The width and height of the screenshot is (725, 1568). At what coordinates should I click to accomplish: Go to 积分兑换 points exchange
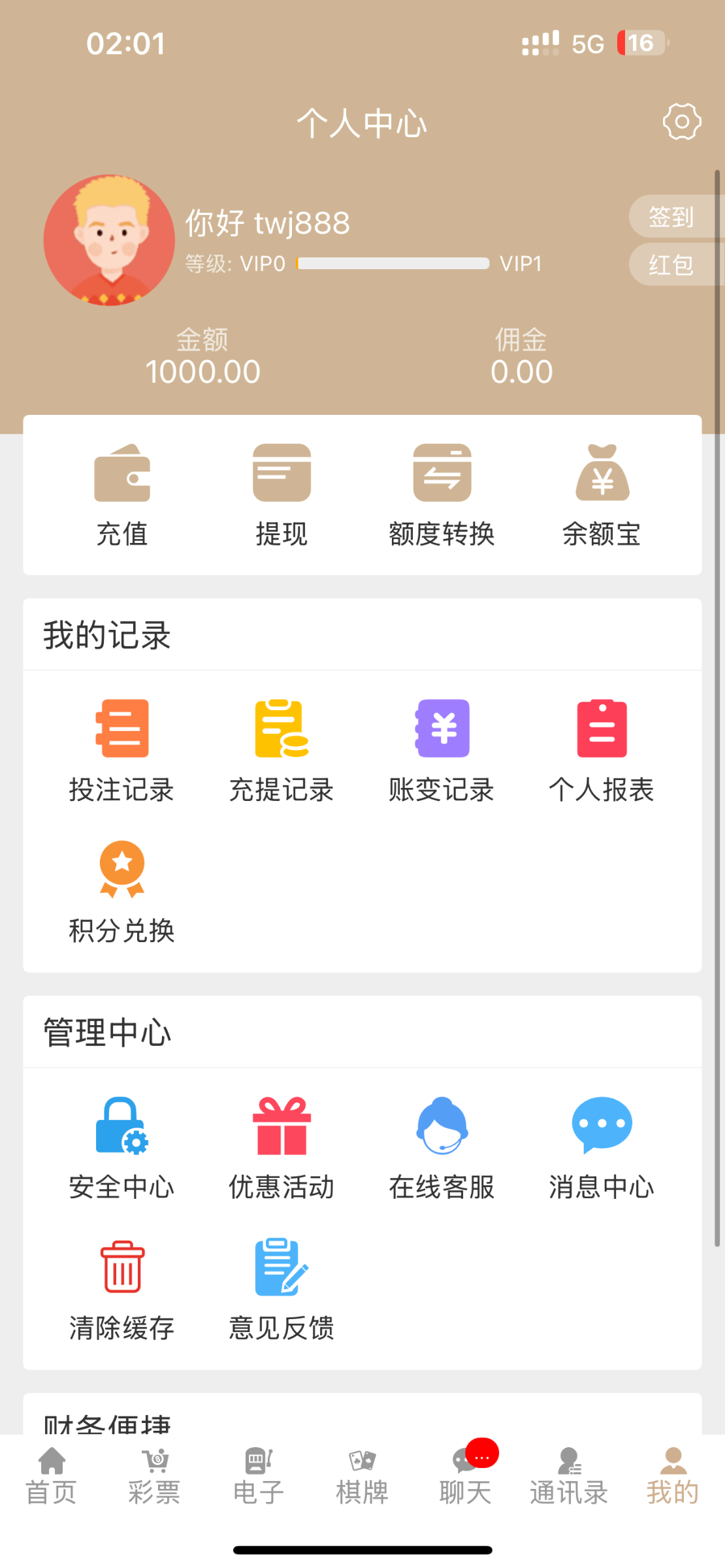tap(122, 891)
